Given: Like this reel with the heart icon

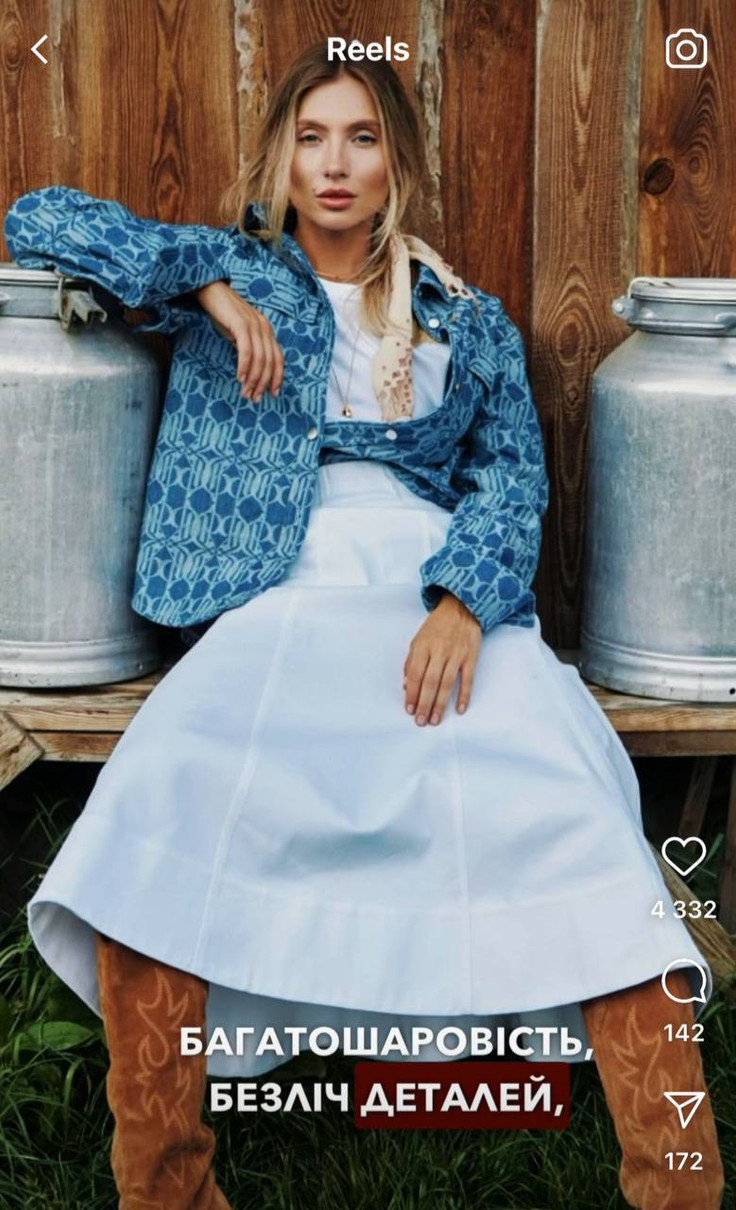Looking at the screenshot, I should point(684,857).
